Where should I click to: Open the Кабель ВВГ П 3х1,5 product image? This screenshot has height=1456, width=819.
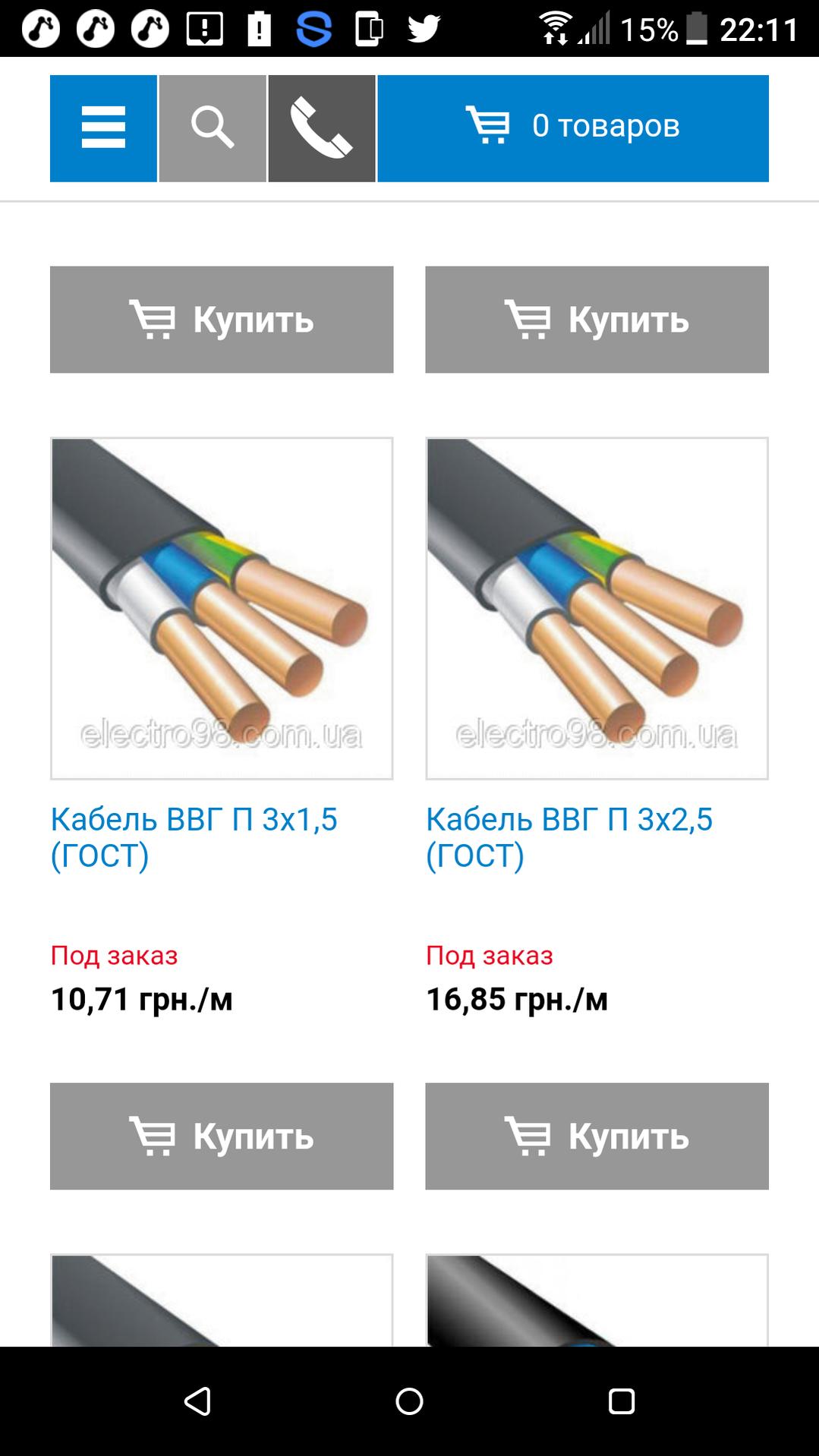click(222, 608)
